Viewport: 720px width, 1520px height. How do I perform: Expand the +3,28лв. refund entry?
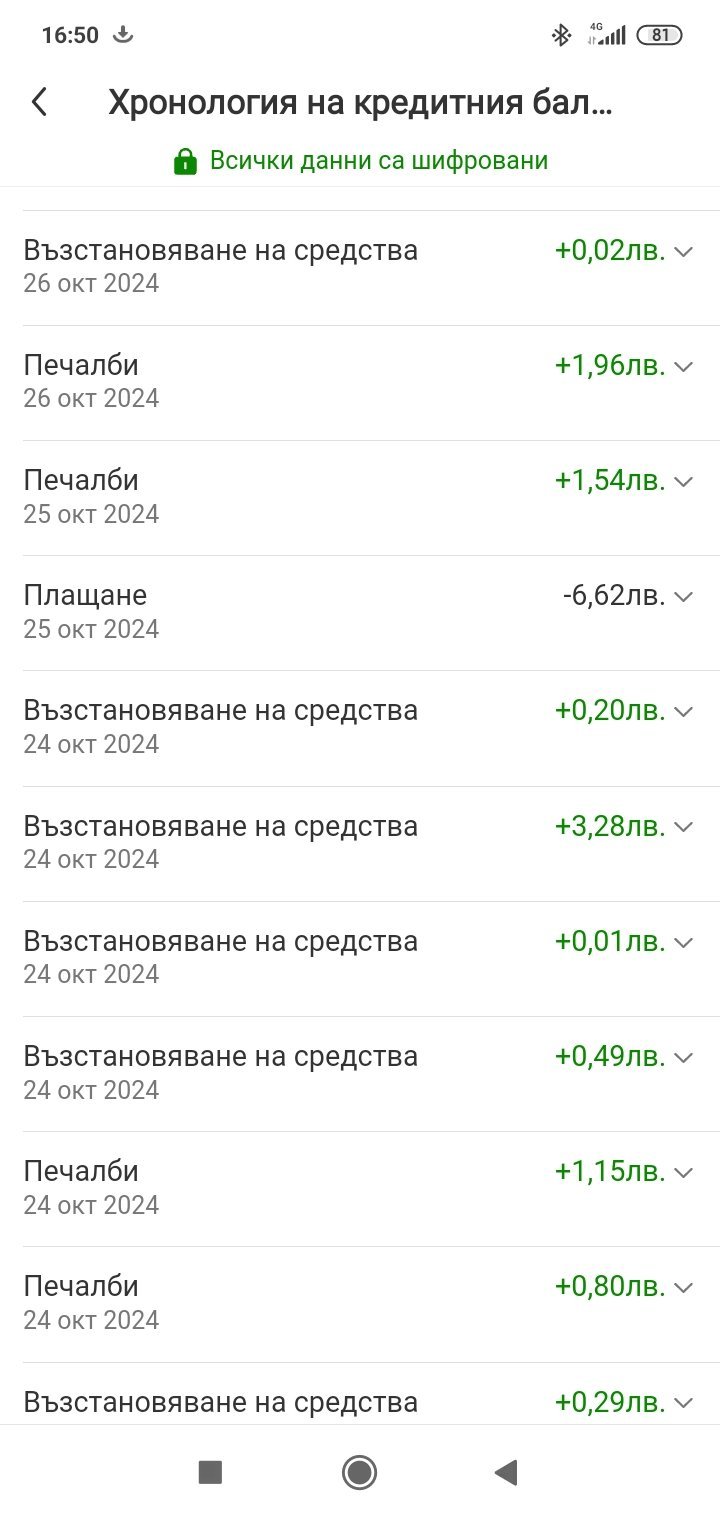[684, 826]
